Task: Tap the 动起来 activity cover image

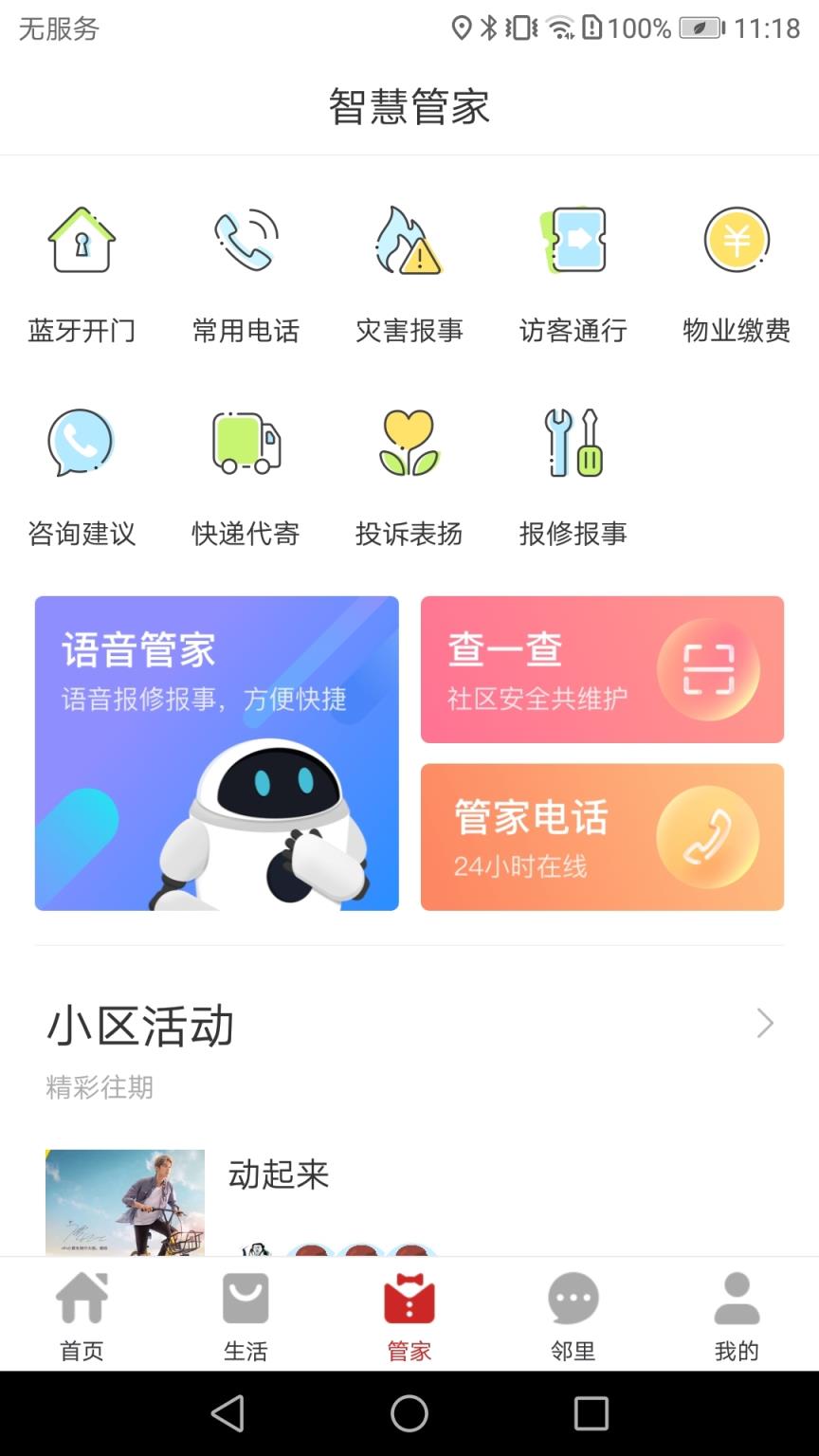Action: click(x=124, y=1204)
